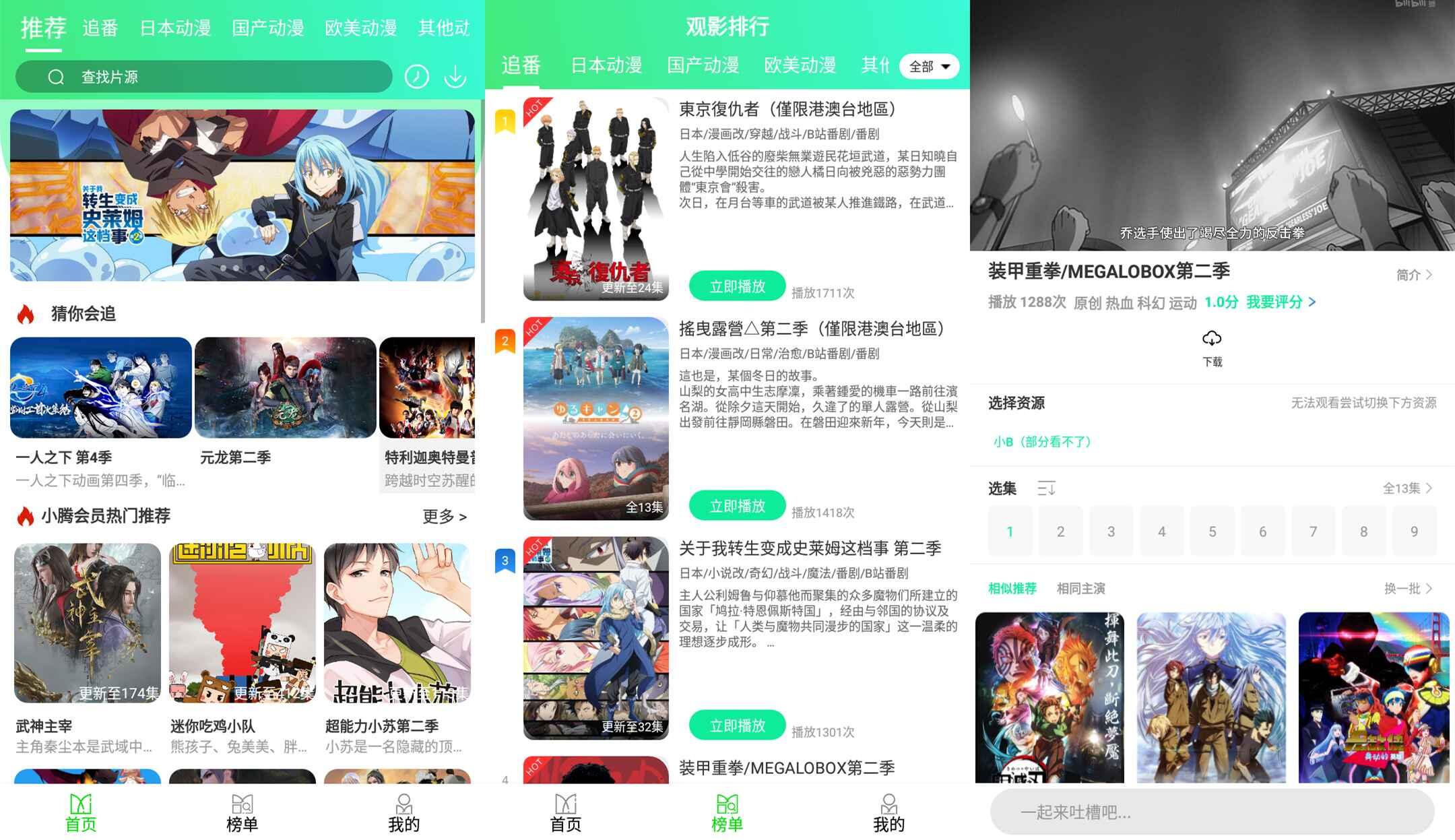
Task: Open 简介 of 装甲重拳
Action: coord(1414,275)
